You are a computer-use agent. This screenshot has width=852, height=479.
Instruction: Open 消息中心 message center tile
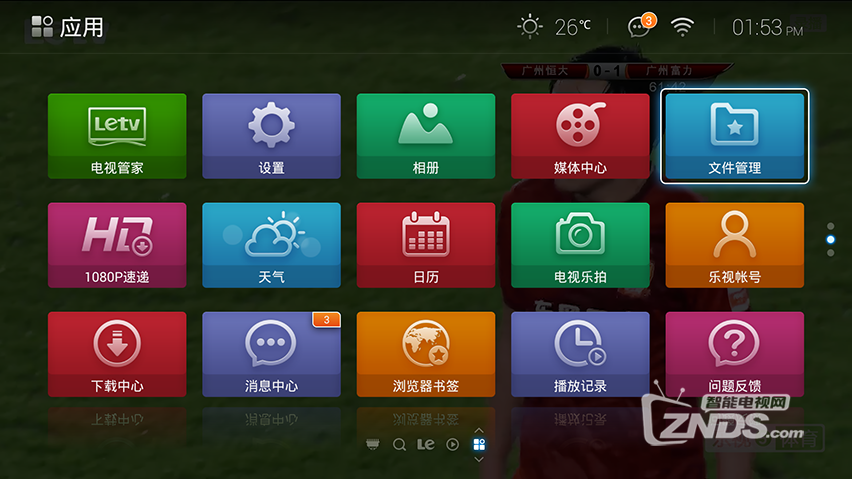point(271,354)
